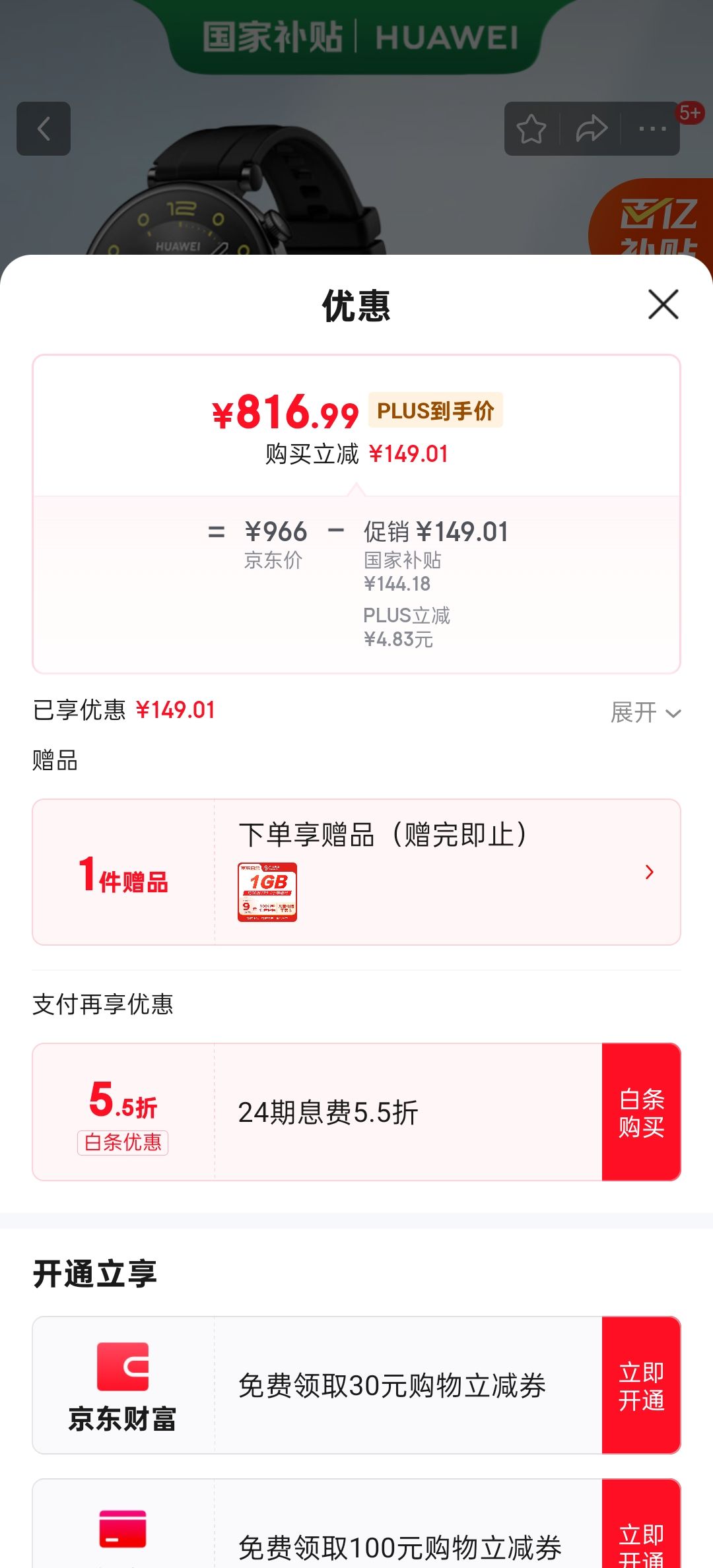Open the three-dot overflow menu
Image resolution: width=713 pixels, height=1568 pixels.
click(652, 129)
